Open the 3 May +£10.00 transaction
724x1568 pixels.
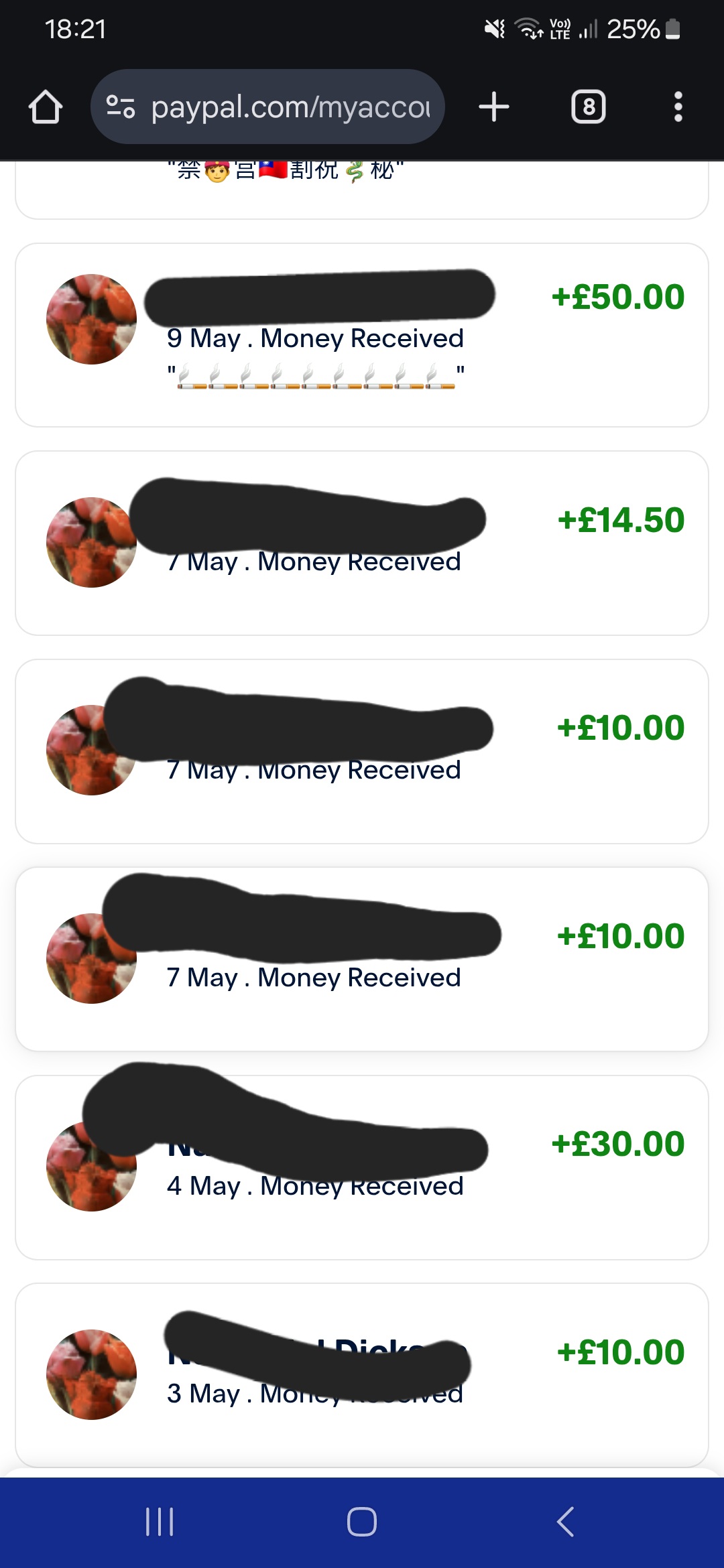pyautogui.click(x=362, y=1375)
